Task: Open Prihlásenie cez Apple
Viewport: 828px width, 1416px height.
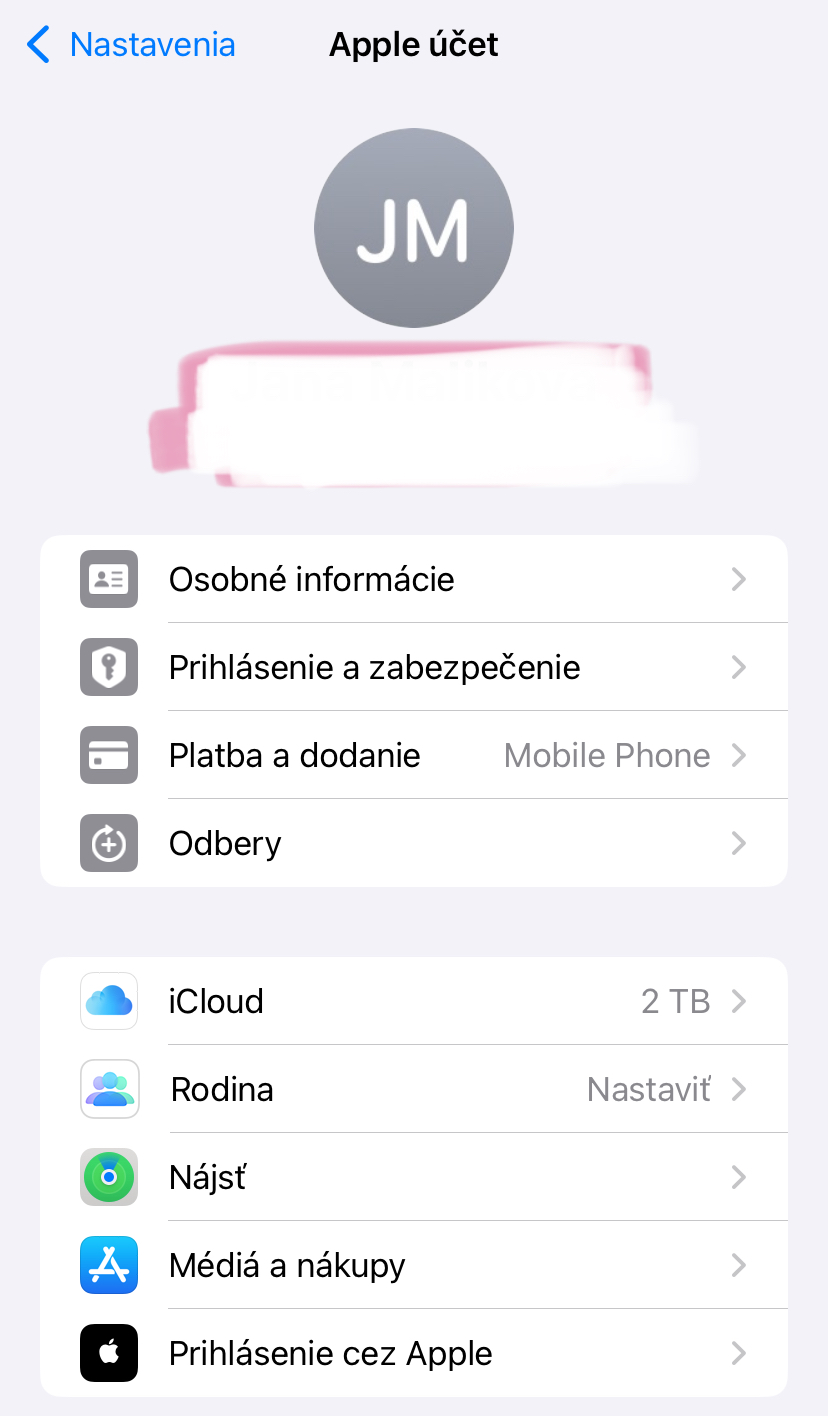Action: click(413, 1353)
